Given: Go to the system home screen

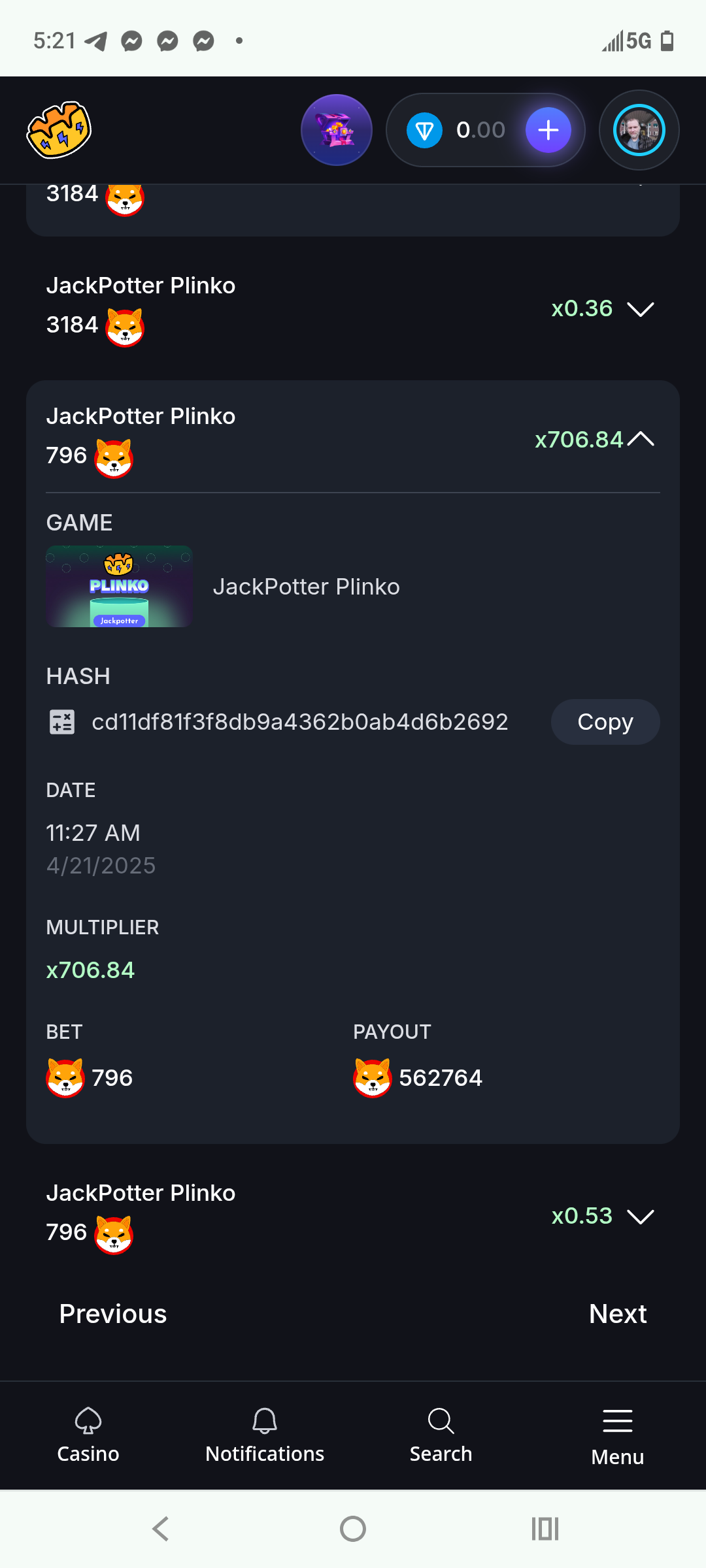Looking at the screenshot, I should click(x=353, y=1529).
